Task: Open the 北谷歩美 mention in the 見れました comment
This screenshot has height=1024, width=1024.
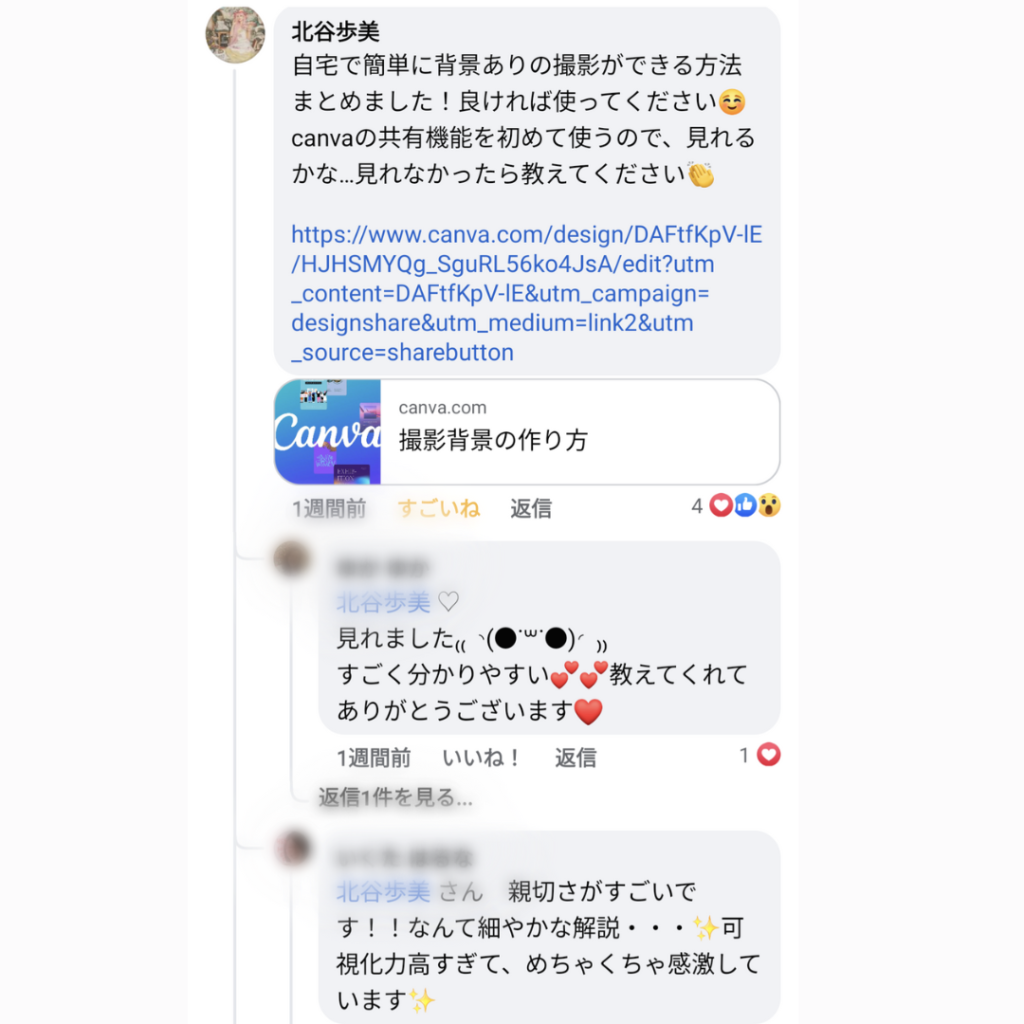Action: [383, 602]
